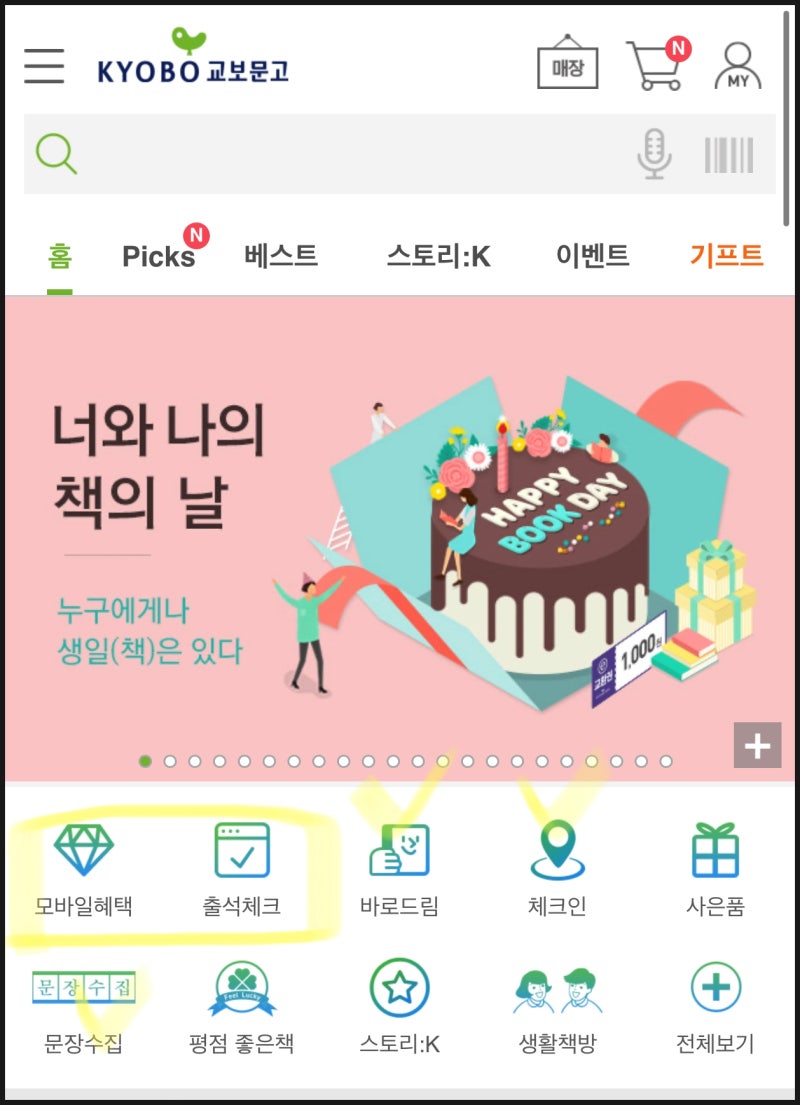Switch to the 기프트 tab
The width and height of the screenshot is (800, 1105).
(726, 256)
